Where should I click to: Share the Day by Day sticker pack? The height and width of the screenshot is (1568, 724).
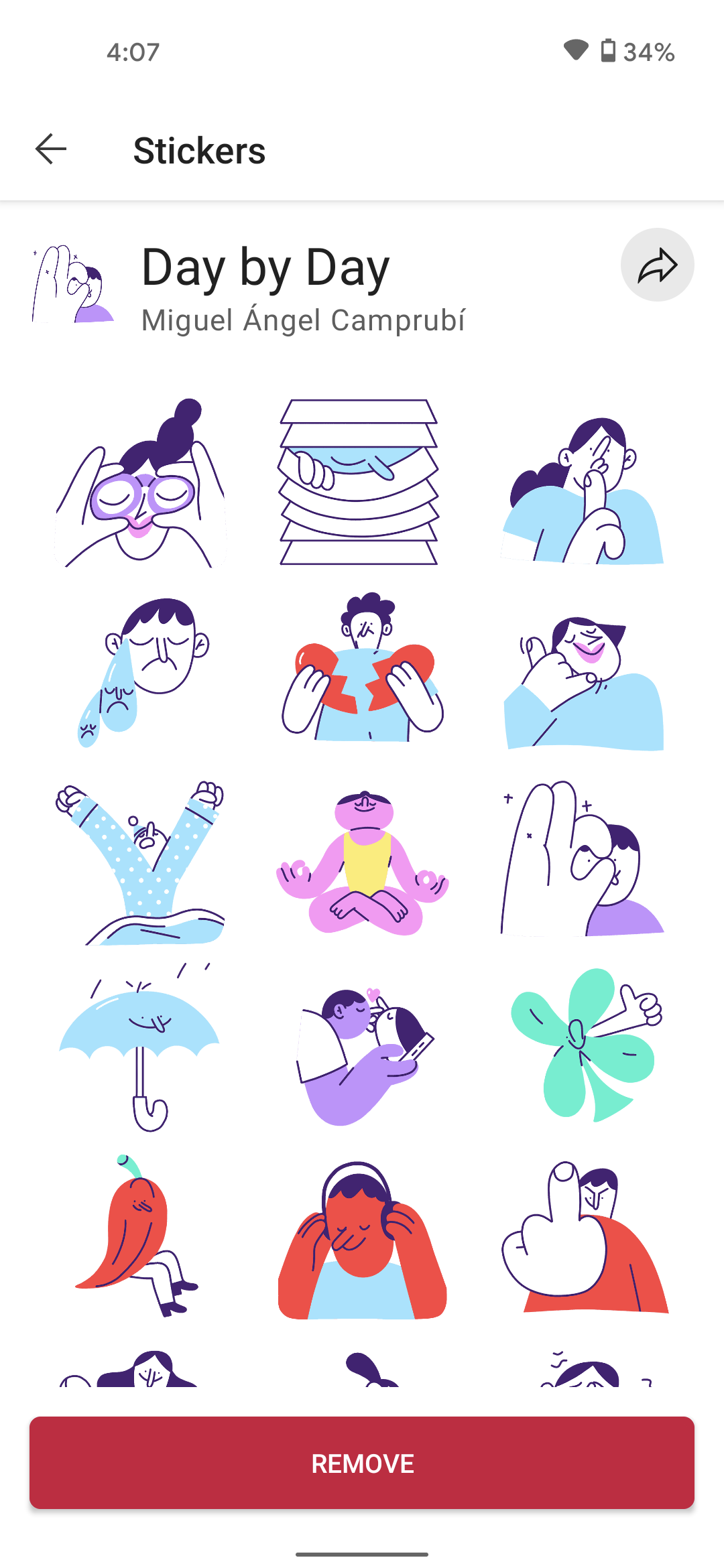point(657,265)
